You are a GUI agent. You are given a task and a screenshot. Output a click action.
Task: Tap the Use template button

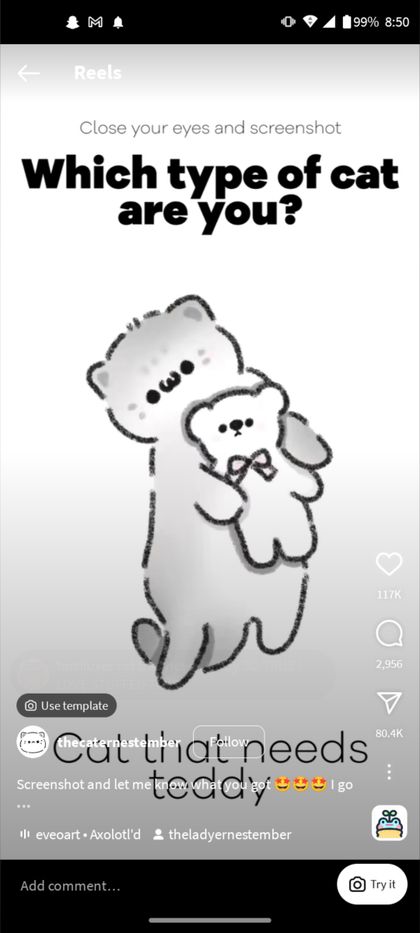pyautogui.click(x=67, y=706)
